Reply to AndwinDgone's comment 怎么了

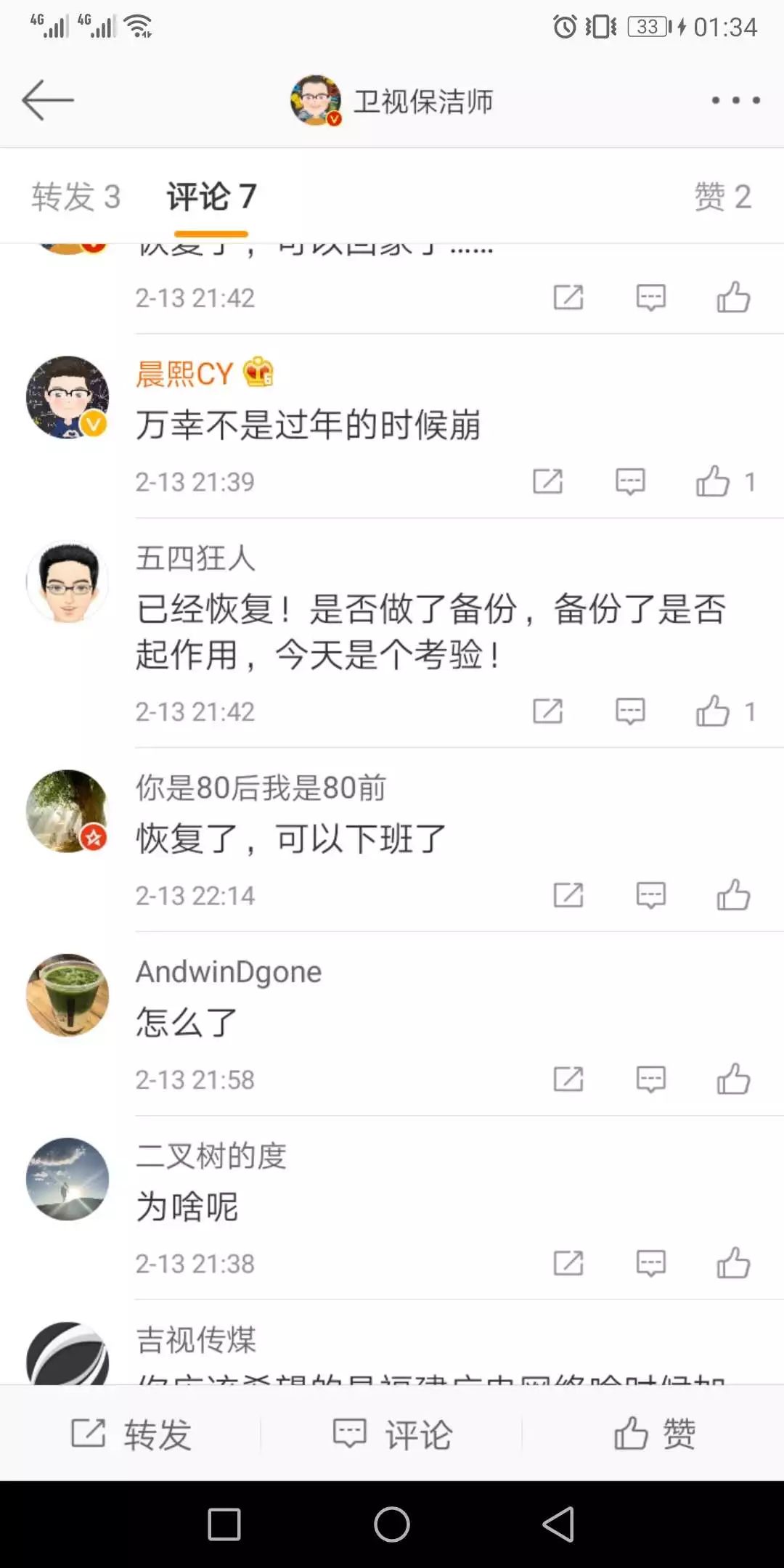650,1079
